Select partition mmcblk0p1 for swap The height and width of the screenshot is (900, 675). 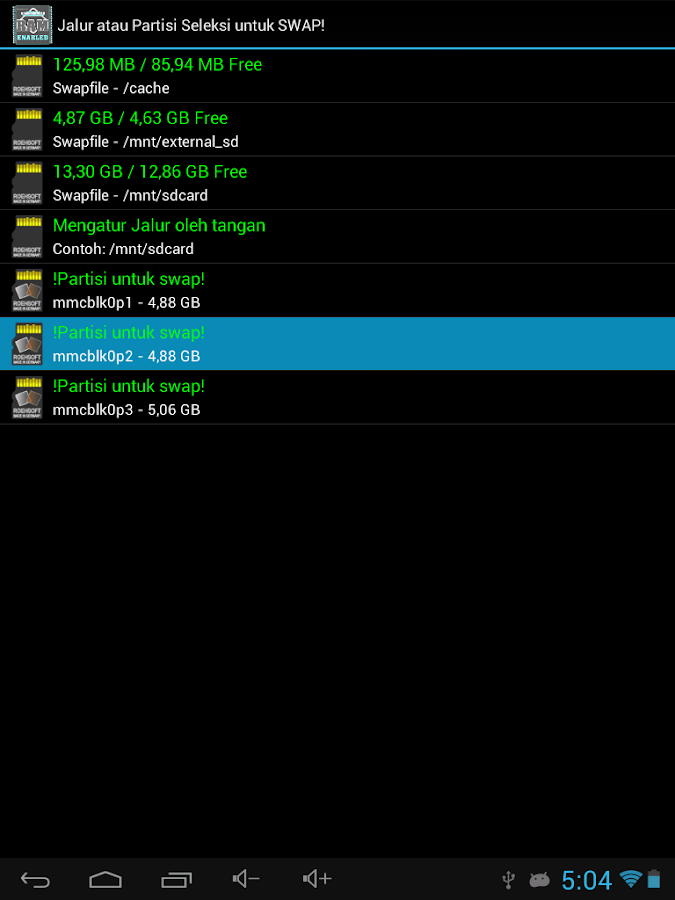[337, 290]
